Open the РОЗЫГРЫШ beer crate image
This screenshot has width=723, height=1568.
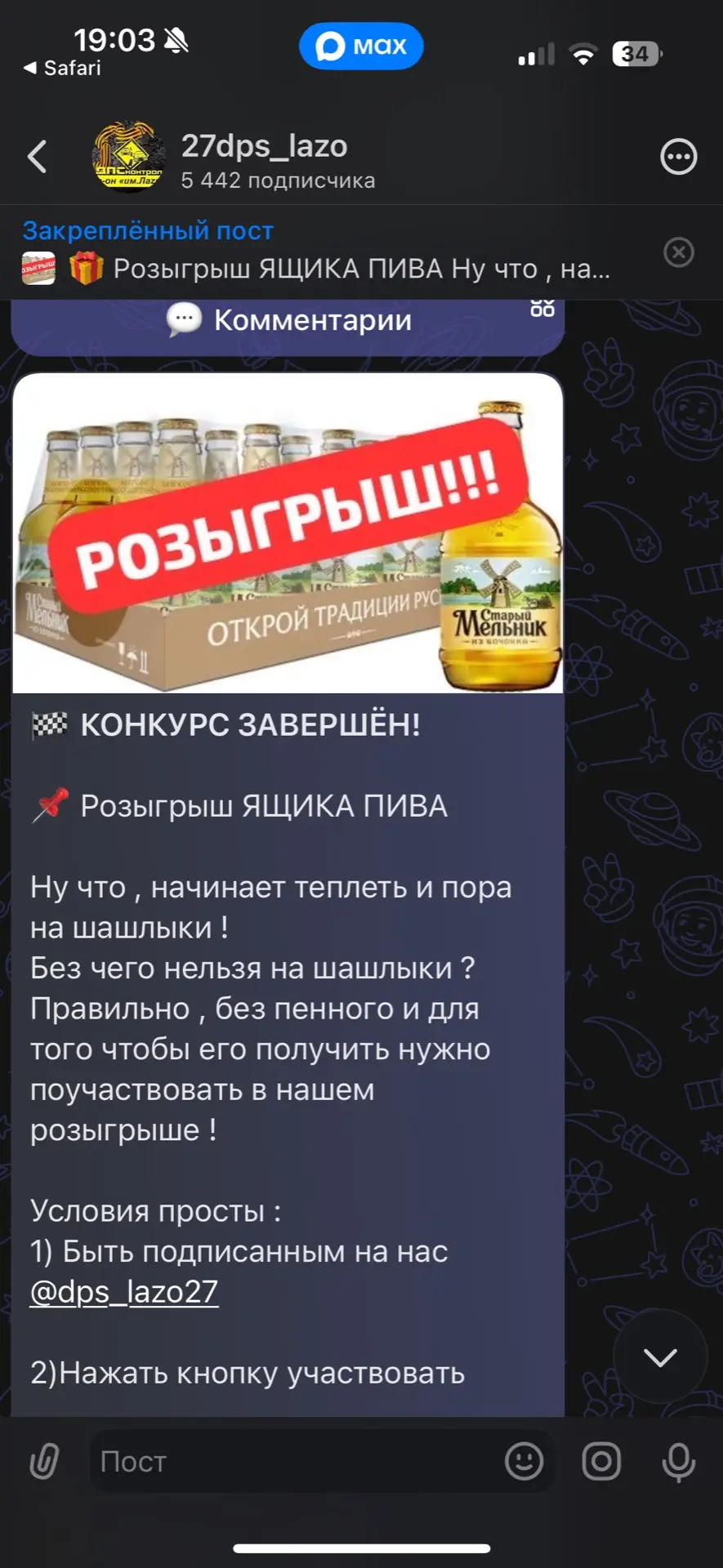(x=288, y=532)
